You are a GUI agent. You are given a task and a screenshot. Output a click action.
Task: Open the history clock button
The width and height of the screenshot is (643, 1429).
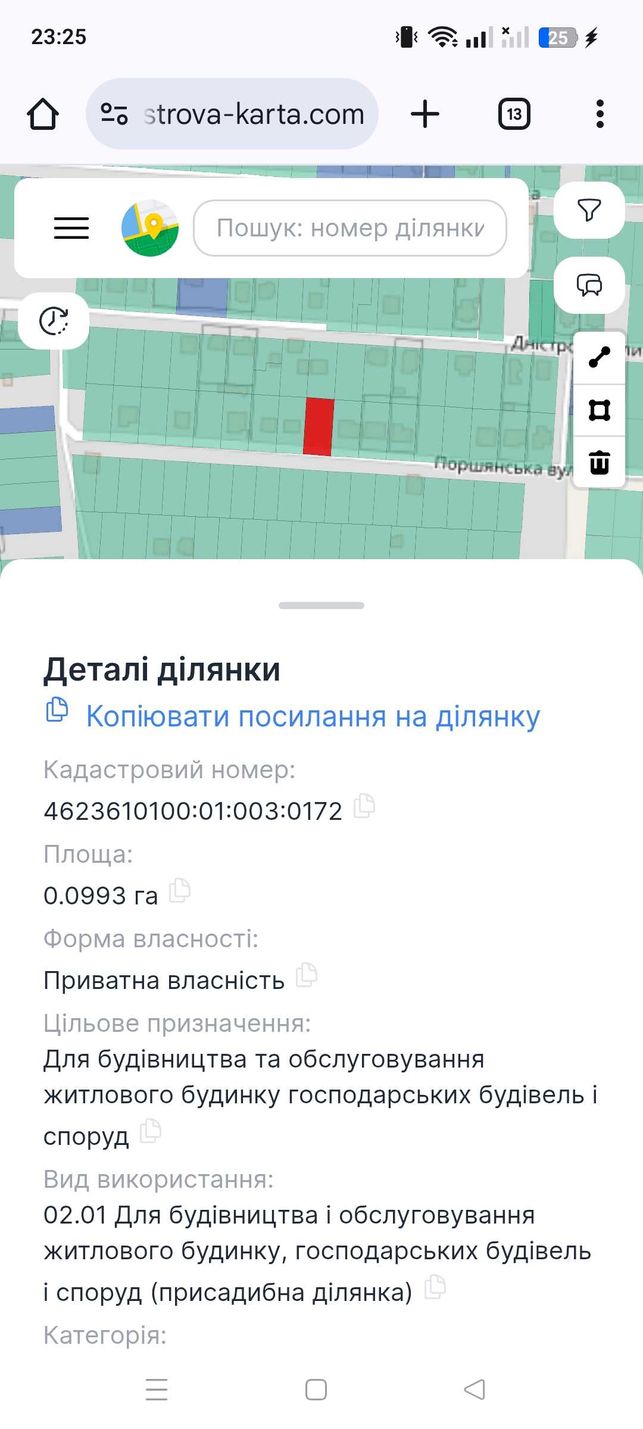[x=54, y=321]
